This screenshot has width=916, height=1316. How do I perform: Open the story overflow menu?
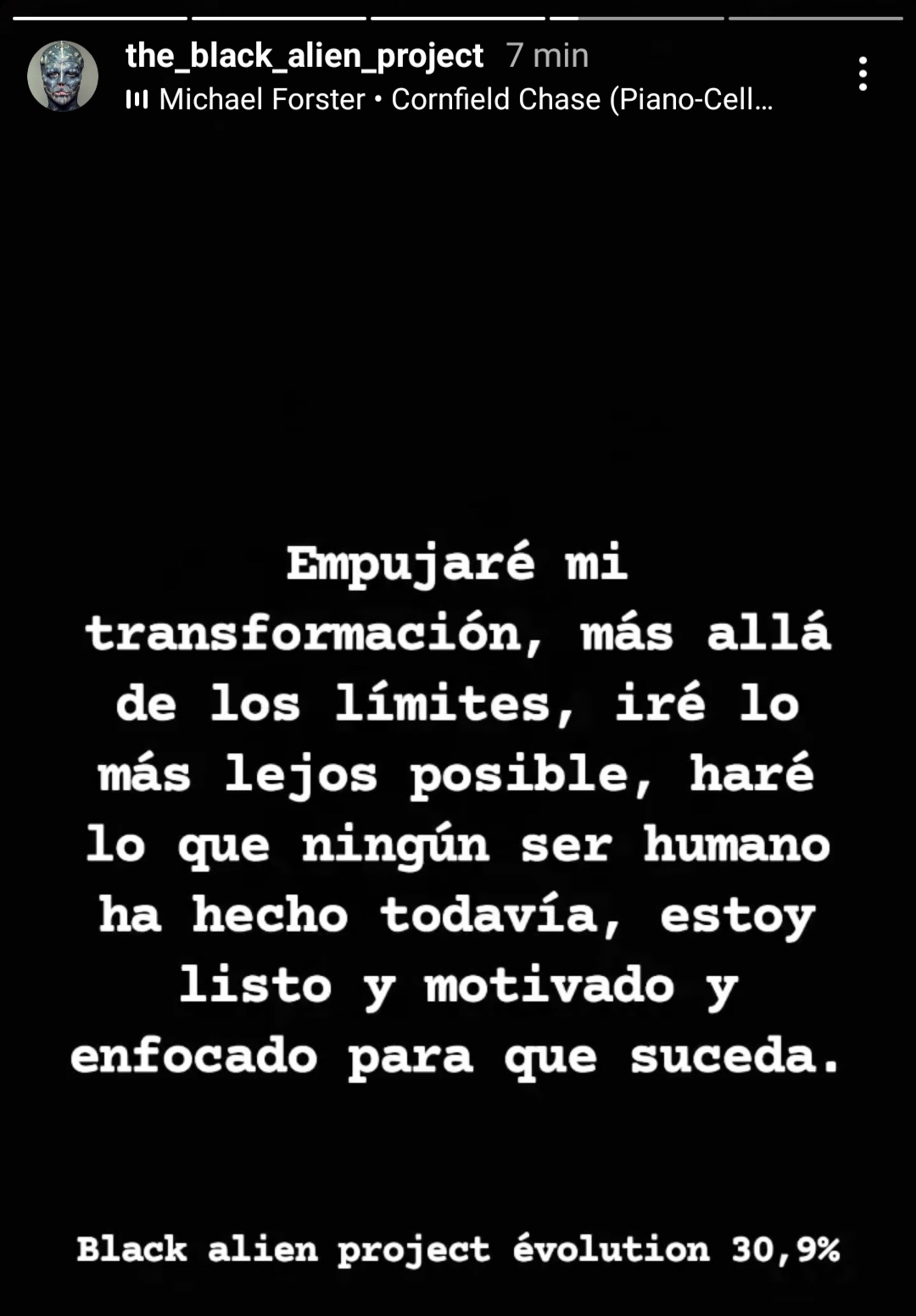[863, 74]
